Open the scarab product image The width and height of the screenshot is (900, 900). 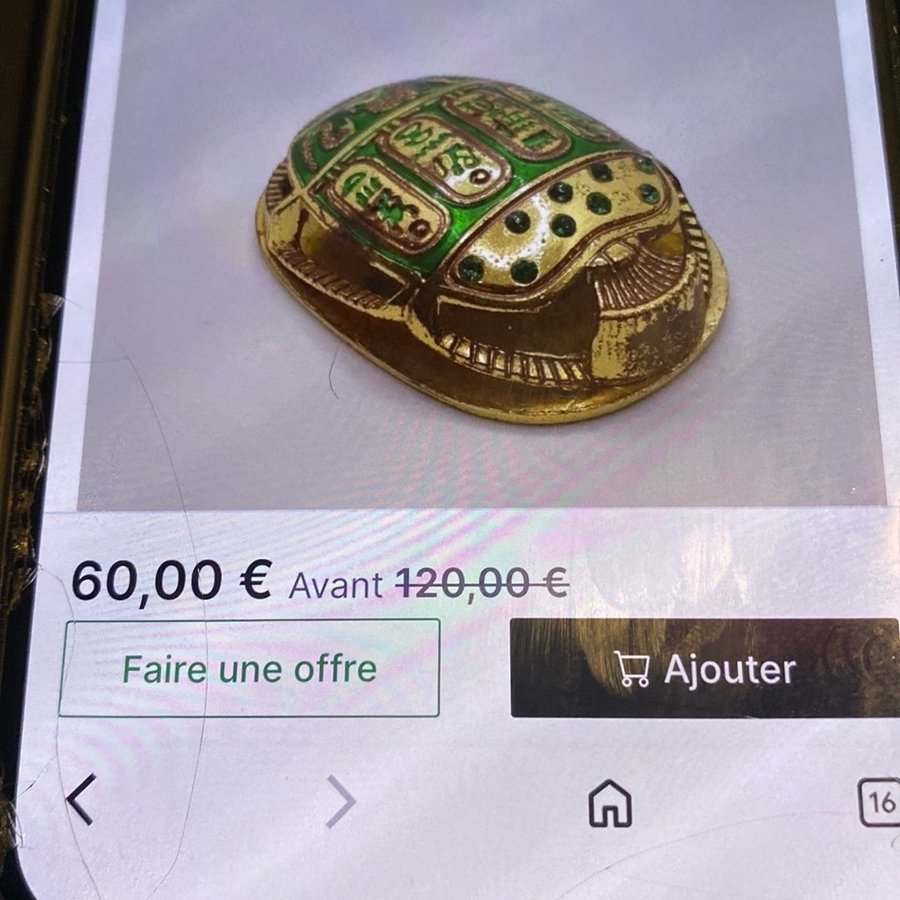[490, 250]
